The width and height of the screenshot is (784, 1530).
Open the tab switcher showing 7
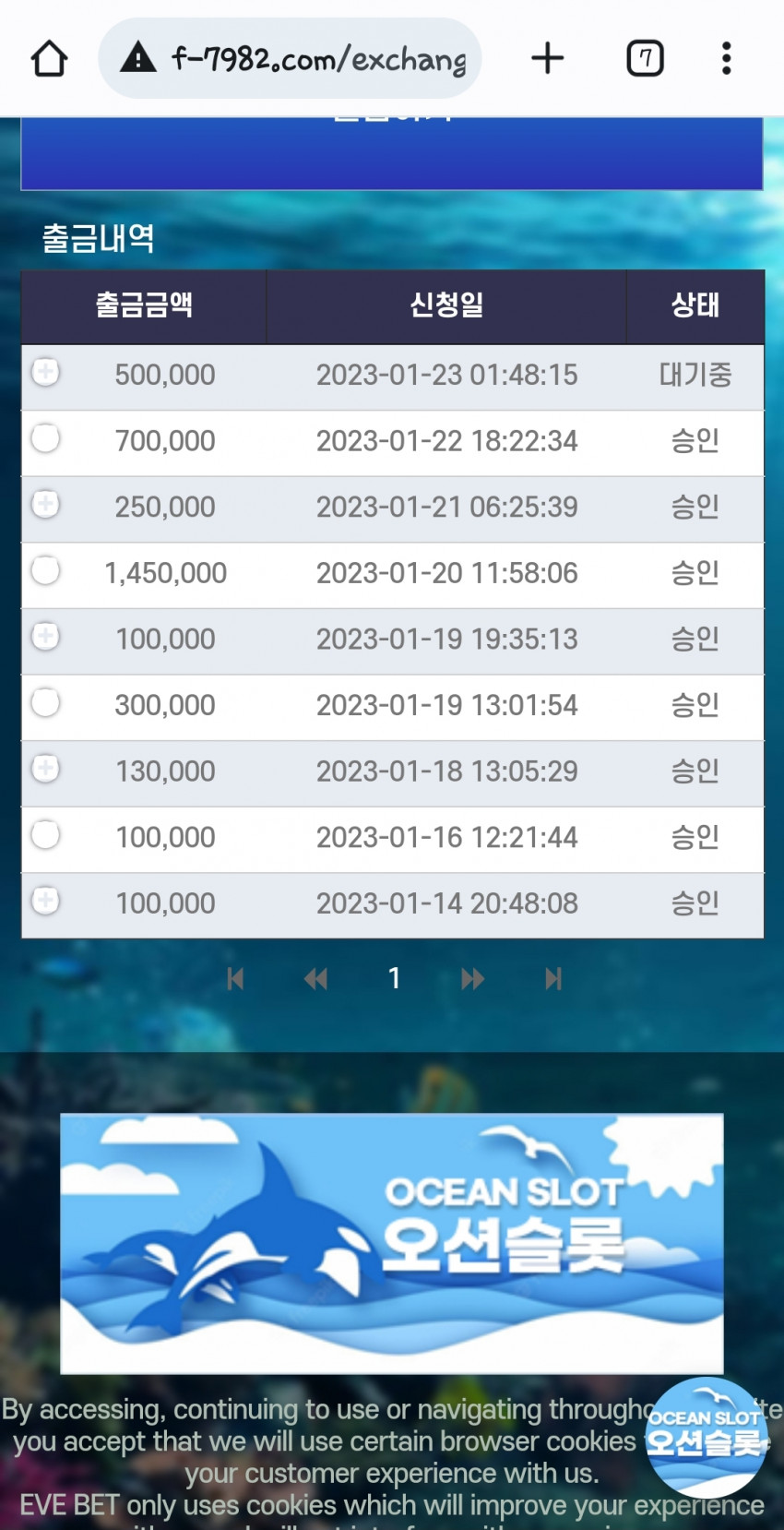[x=645, y=58]
